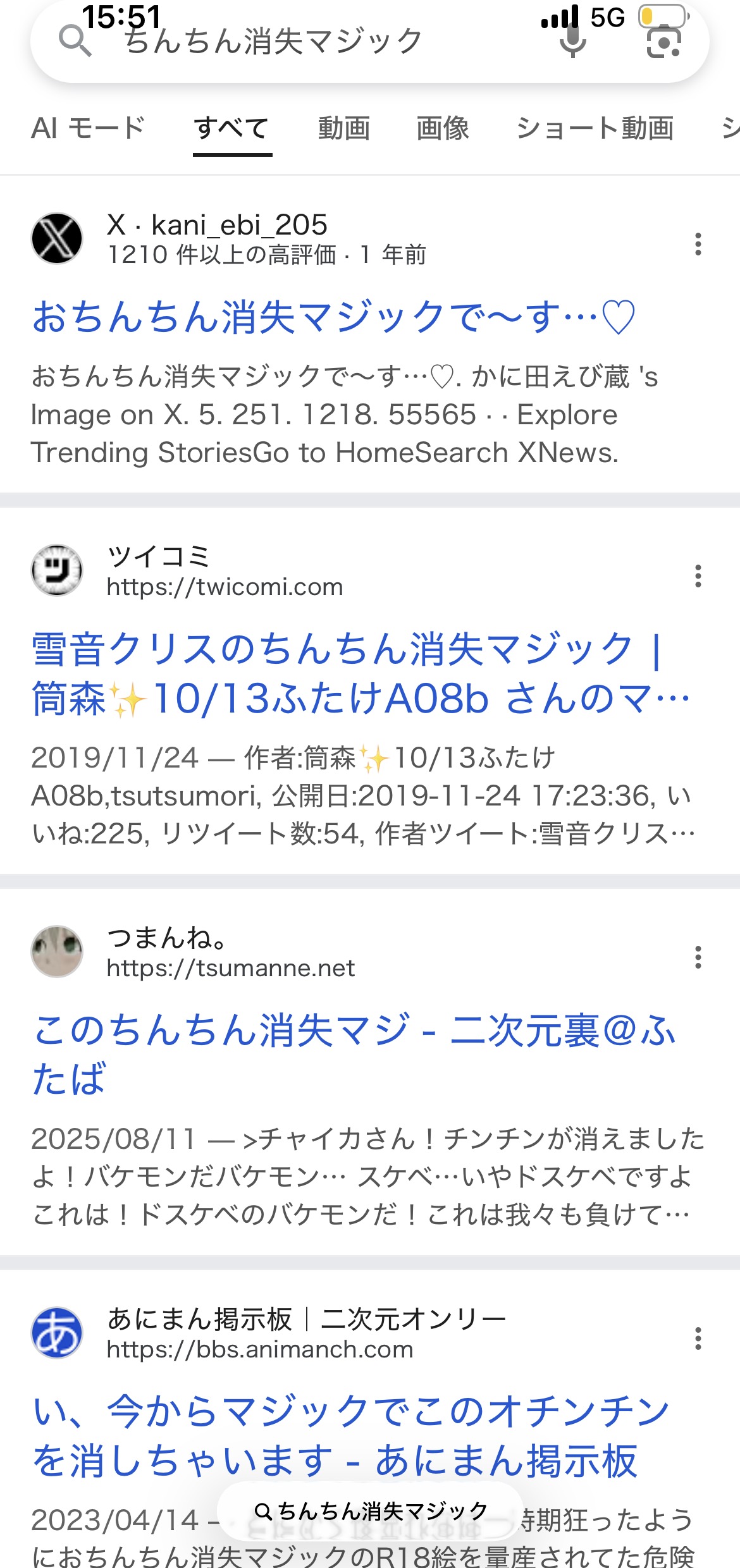Open more options for the kani_ebi_205 result

(698, 244)
